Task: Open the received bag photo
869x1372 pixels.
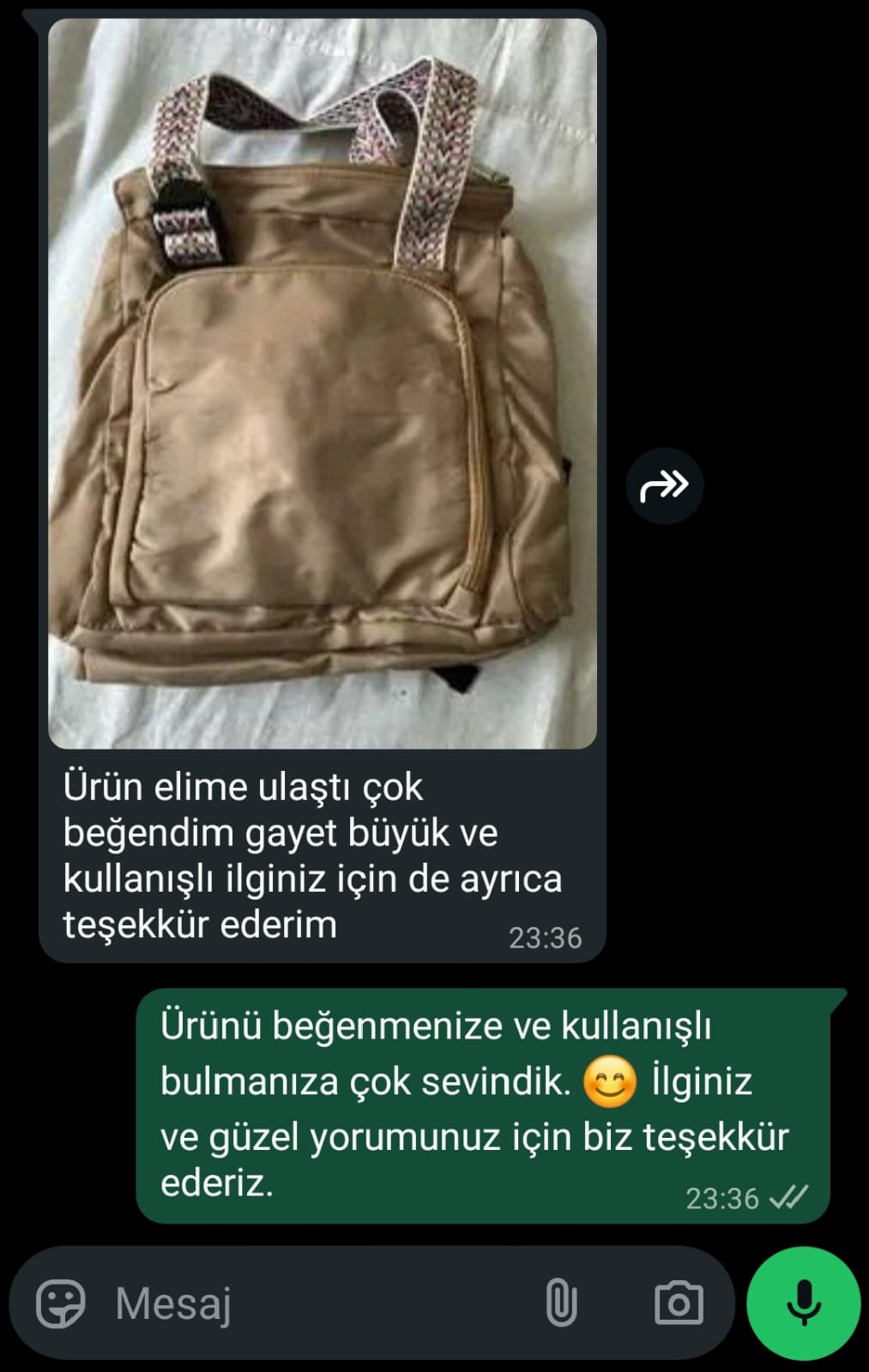Action: 323,384
